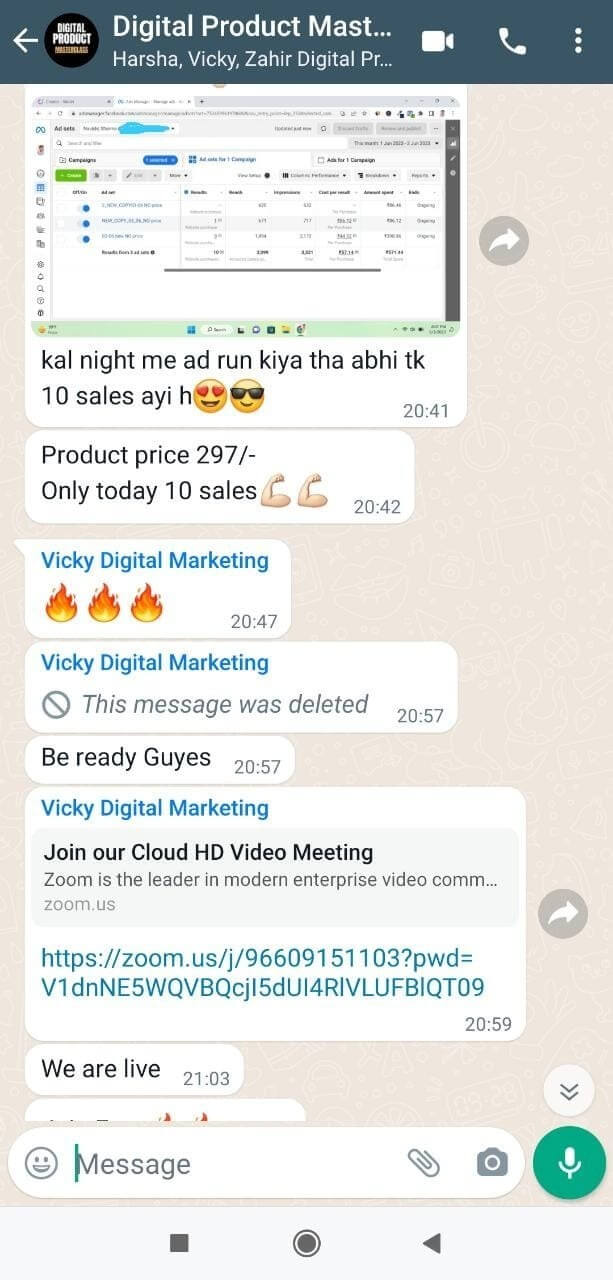Start a group video call

click(x=438, y=41)
